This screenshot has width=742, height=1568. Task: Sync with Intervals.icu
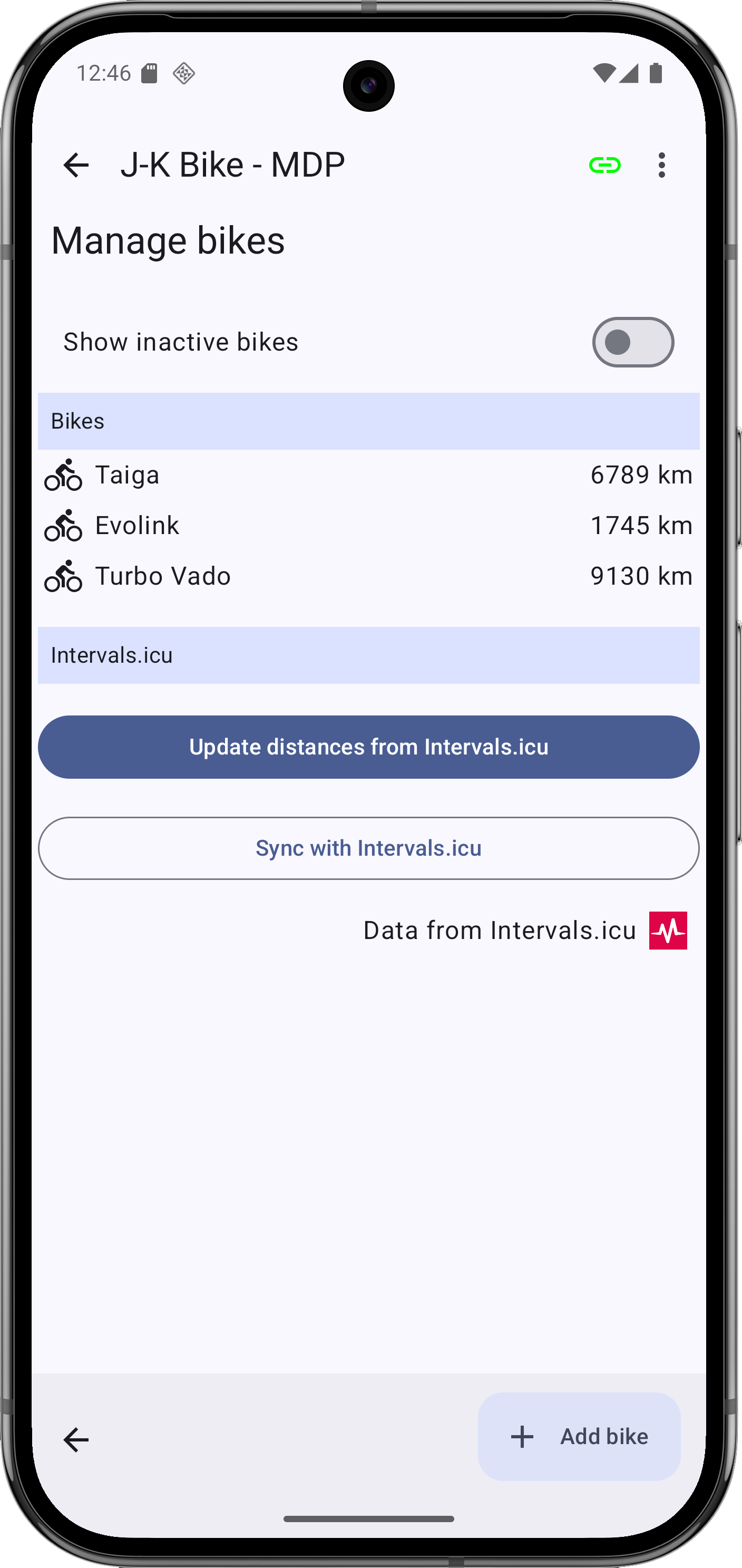(x=368, y=848)
